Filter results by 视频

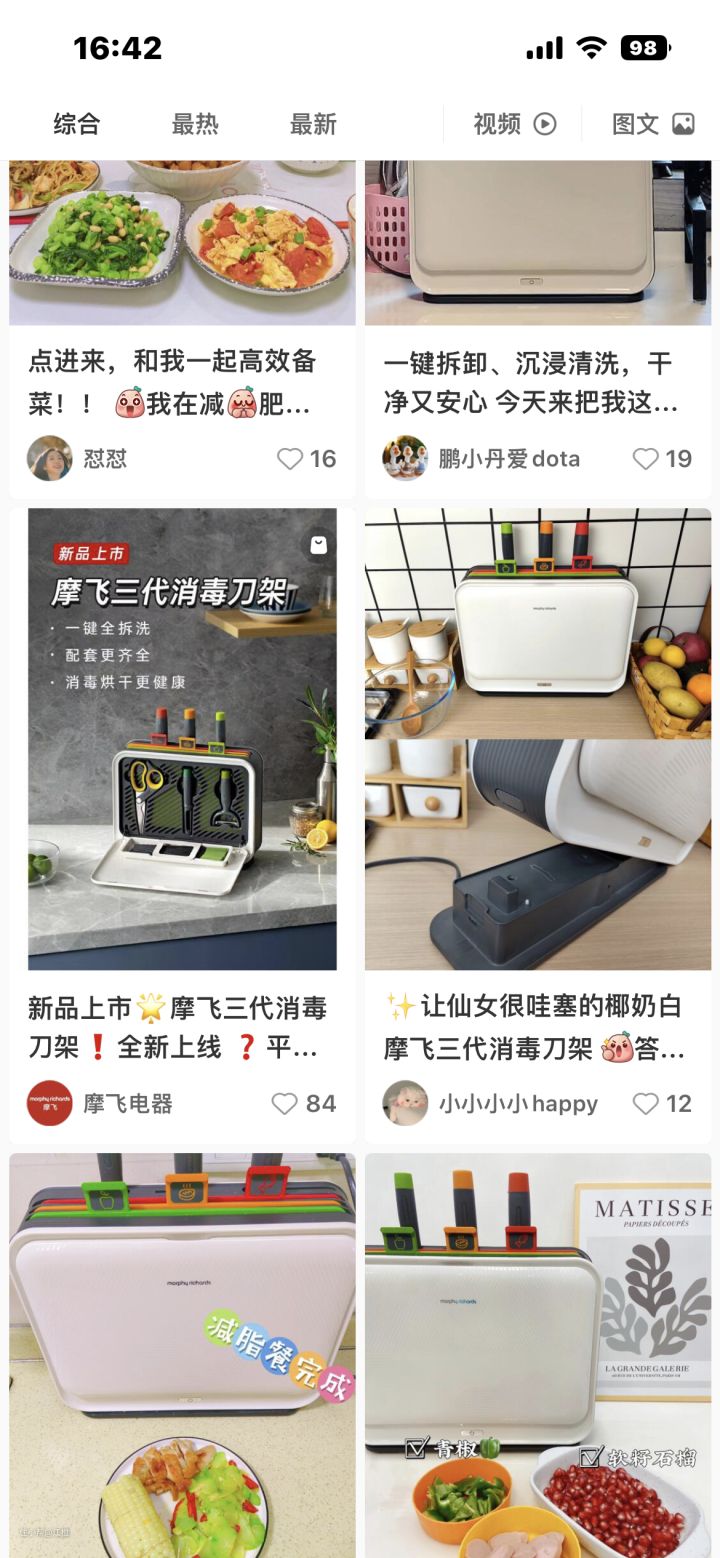[x=514, y=124]
